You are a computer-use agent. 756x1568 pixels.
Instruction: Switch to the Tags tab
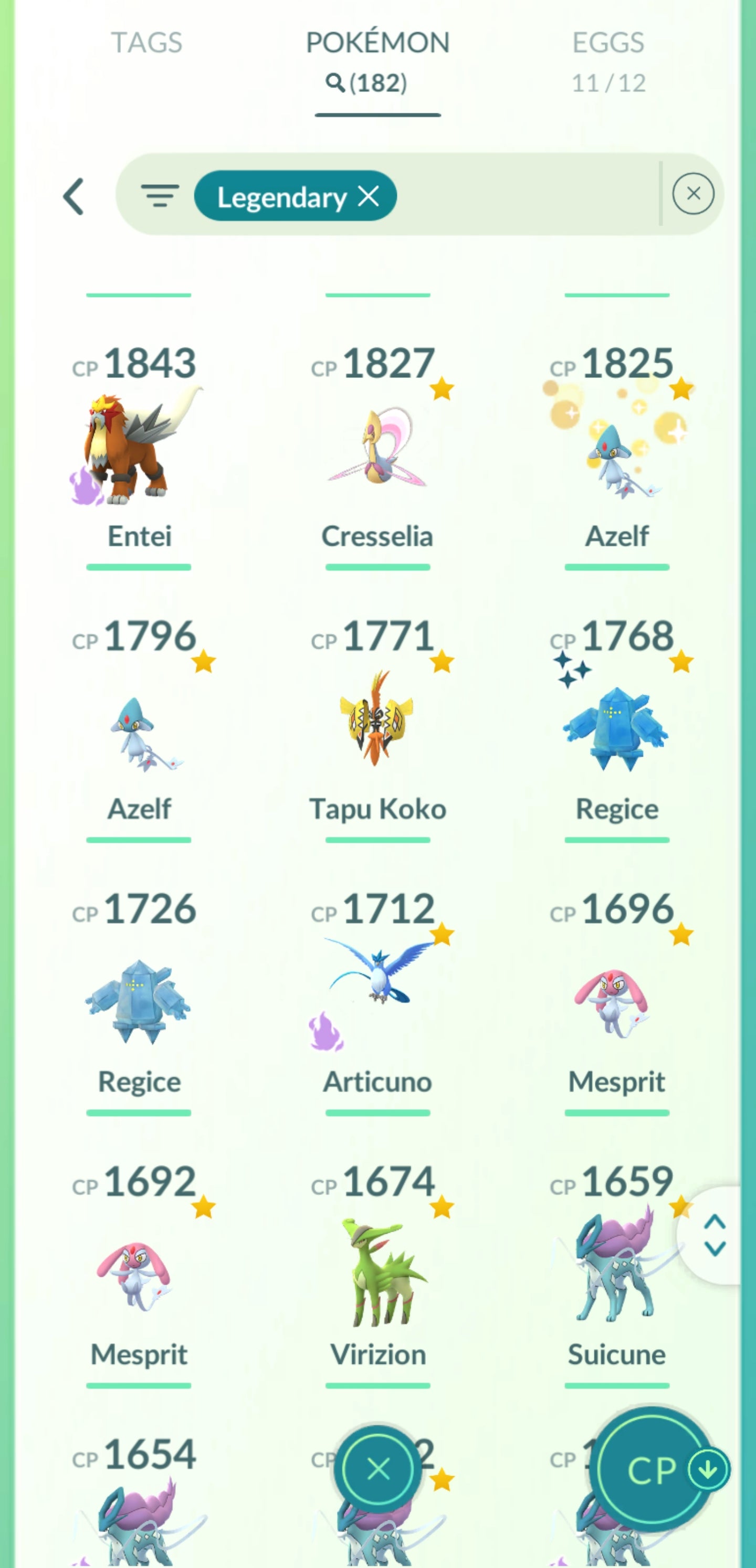(x=146, y=43)
